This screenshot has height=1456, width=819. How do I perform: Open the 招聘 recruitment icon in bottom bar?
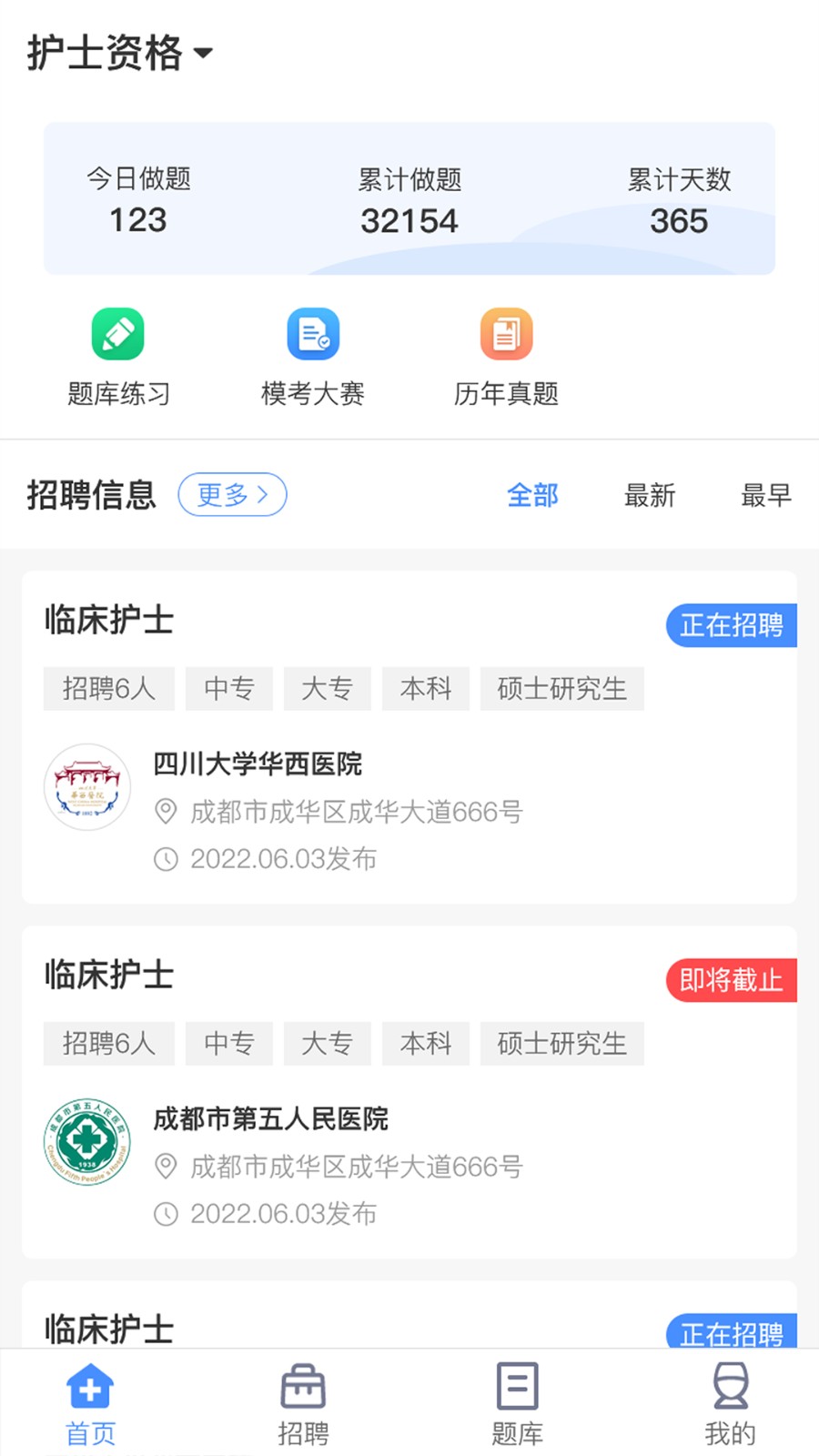tap(303, 1387)
